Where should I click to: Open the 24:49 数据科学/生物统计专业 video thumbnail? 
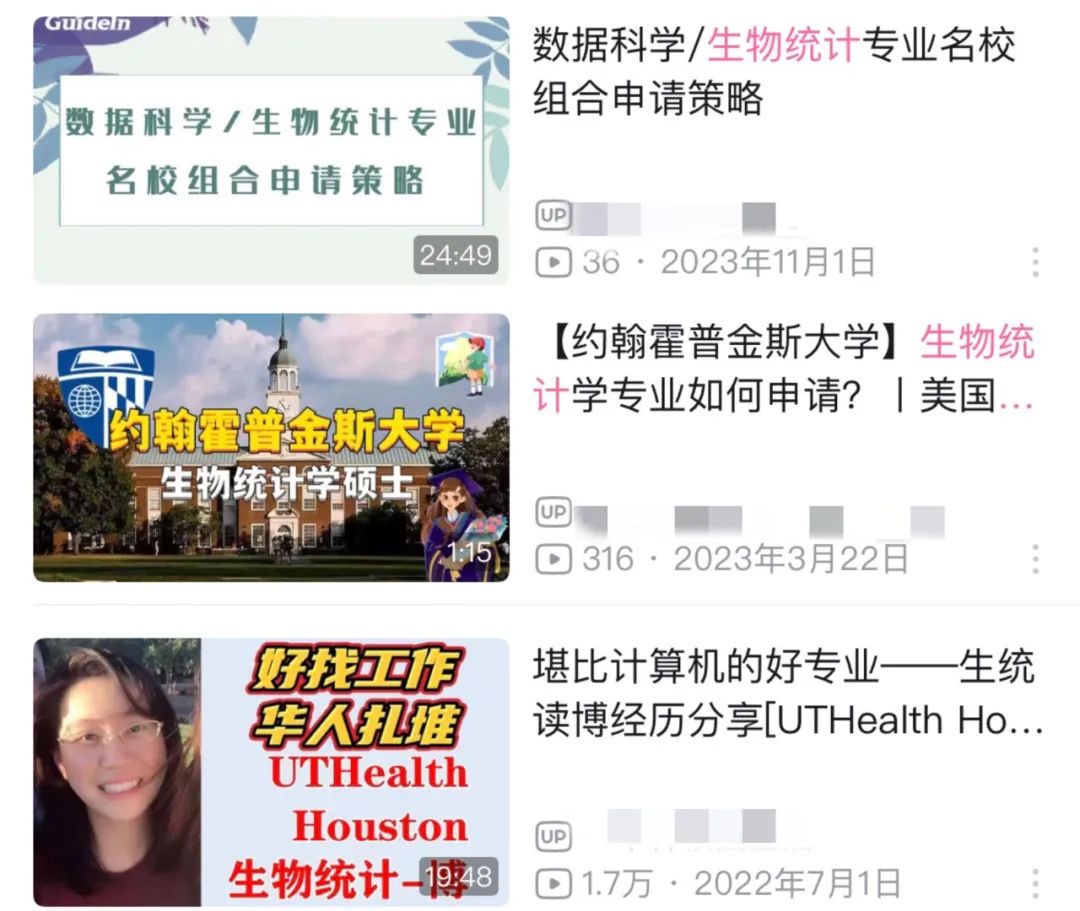pyautogui.click(x=271, y=150)
